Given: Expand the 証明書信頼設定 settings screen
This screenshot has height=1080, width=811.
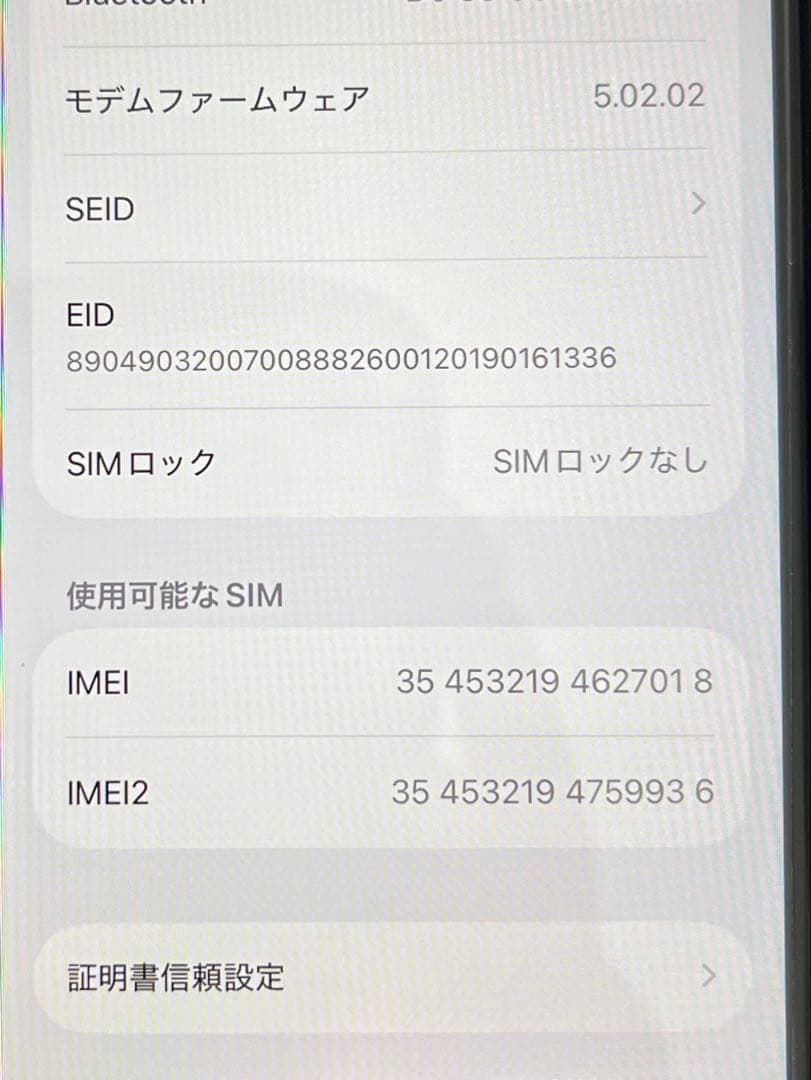Looking at the screenshot, I should (x=400, y=979).
